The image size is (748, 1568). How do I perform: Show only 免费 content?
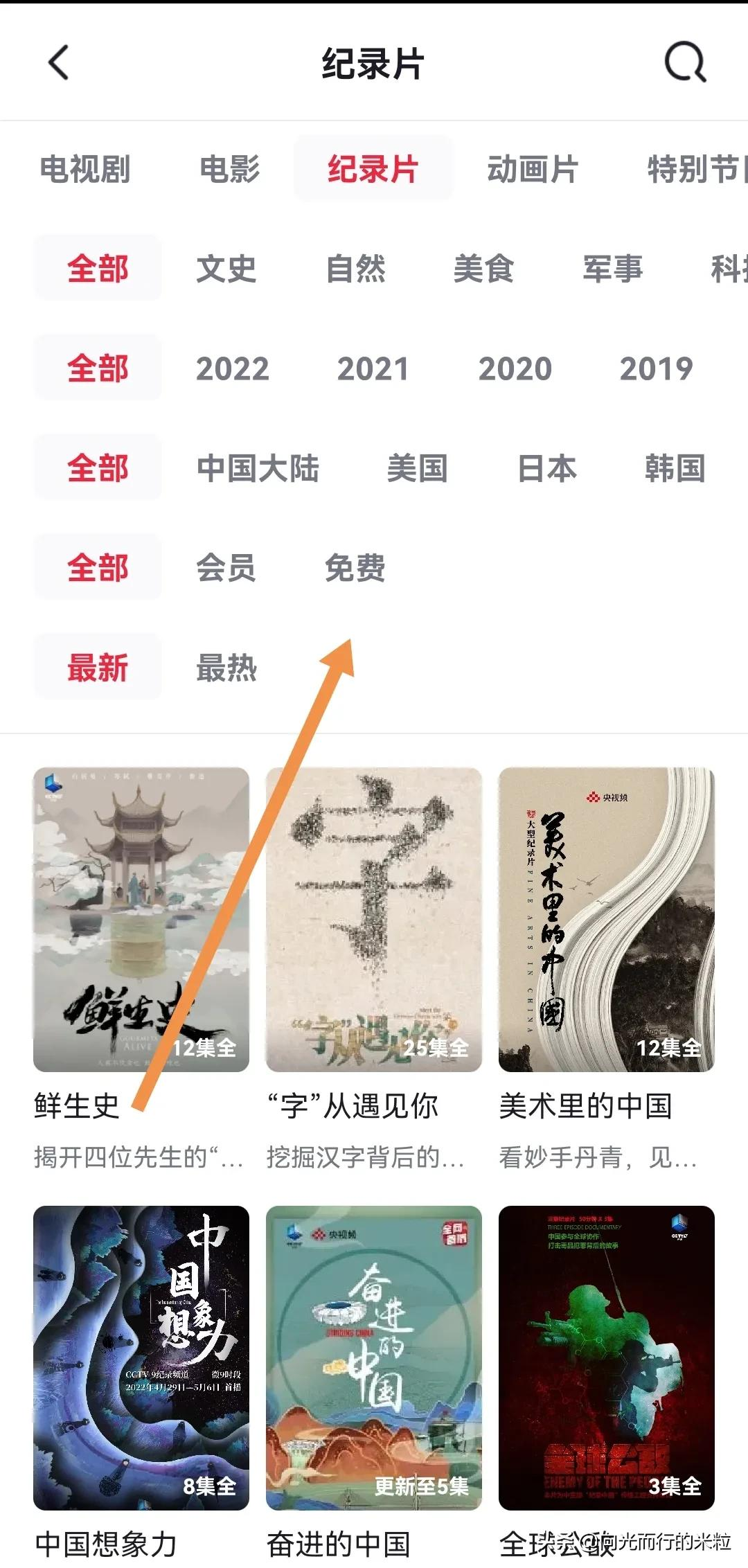coord(355,568)
